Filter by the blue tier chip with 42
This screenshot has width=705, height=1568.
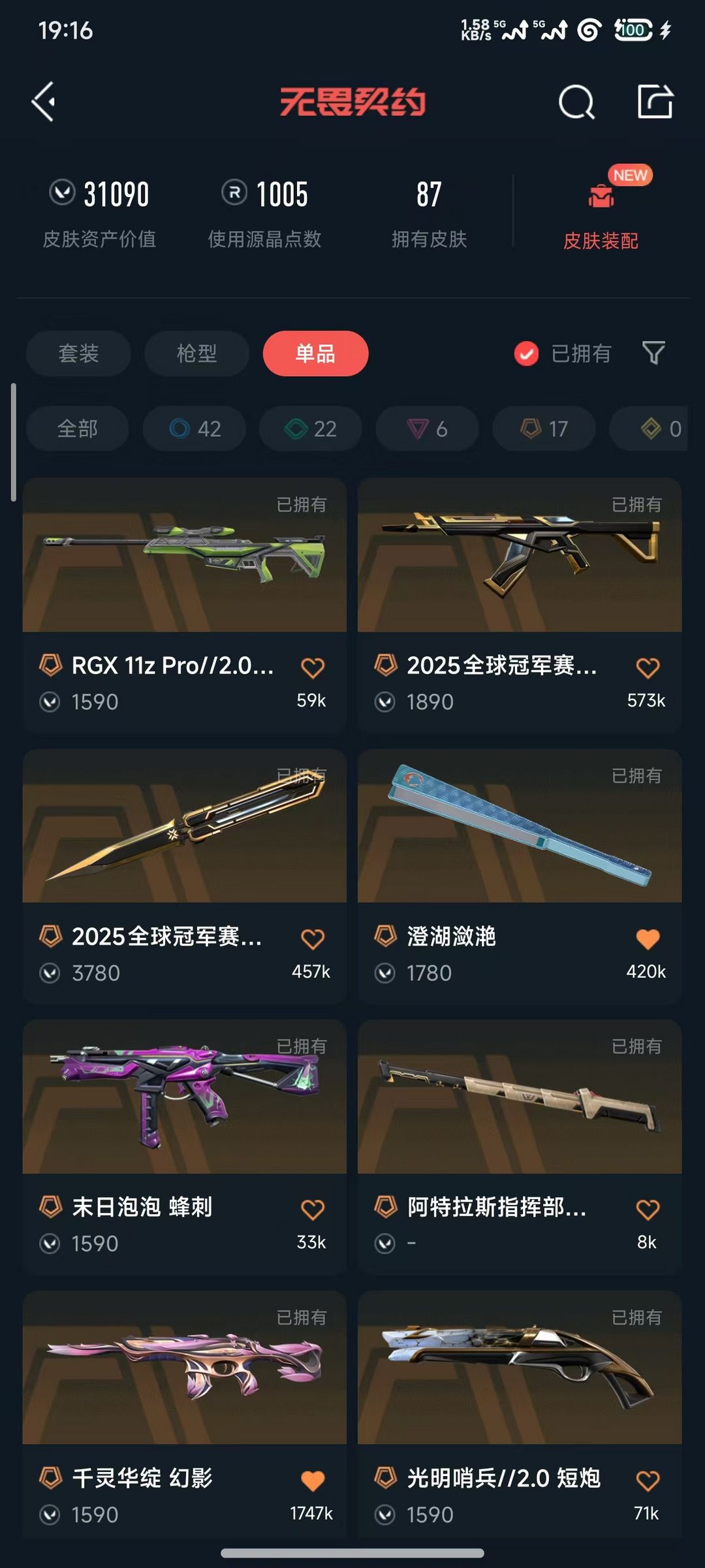tap(195, 428)
